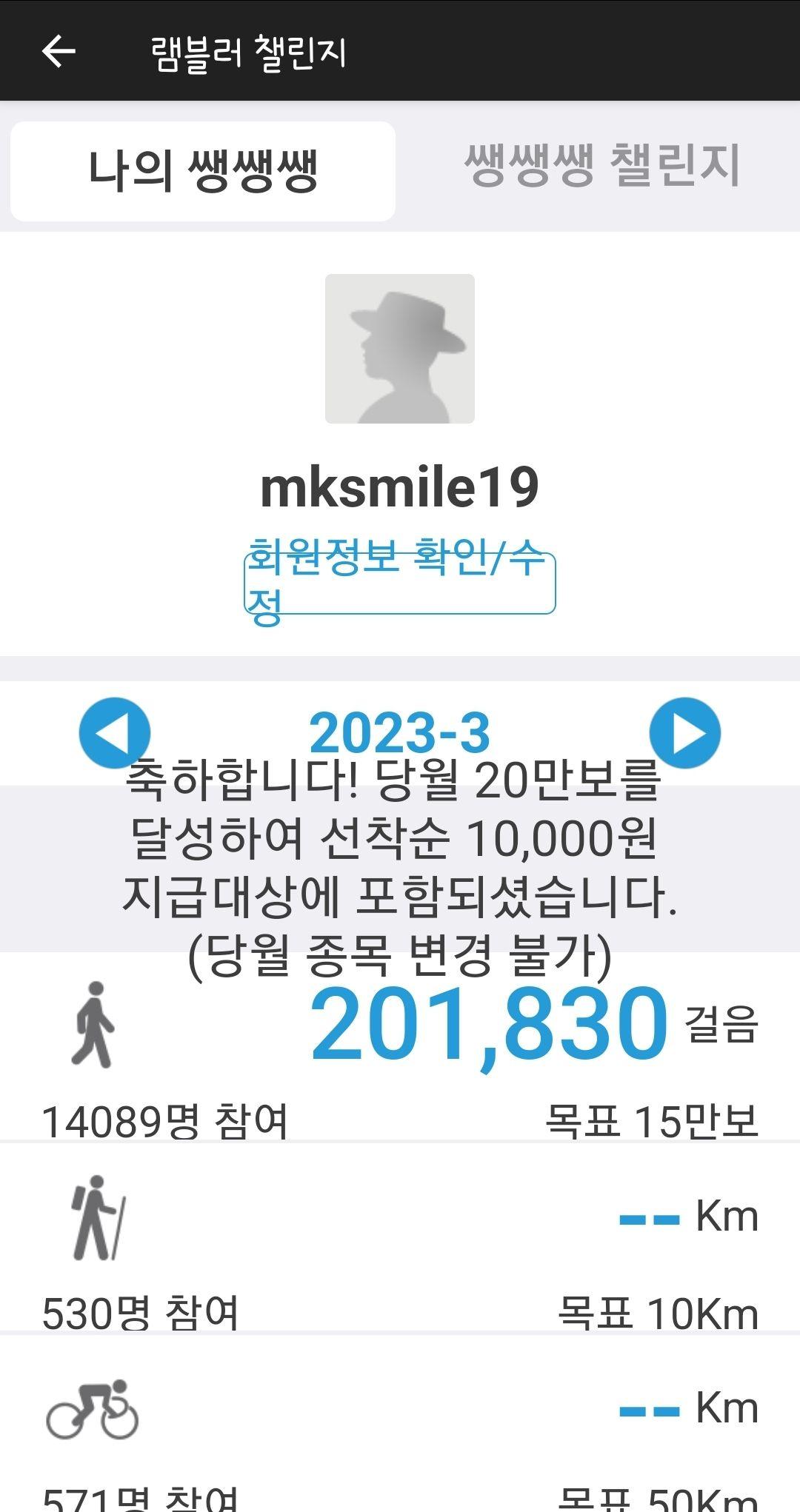Go to the next month
Screen dimensions: 800x1512
[x=684, y=733]
